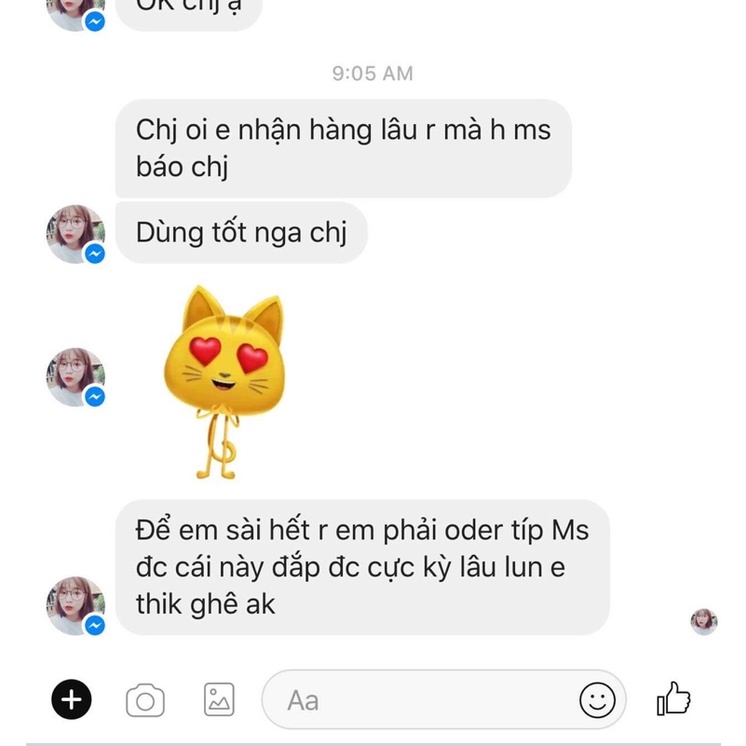Screen dimensions: 746x746
Task: Send a thumbs-up like
Action: coord(674,699)
